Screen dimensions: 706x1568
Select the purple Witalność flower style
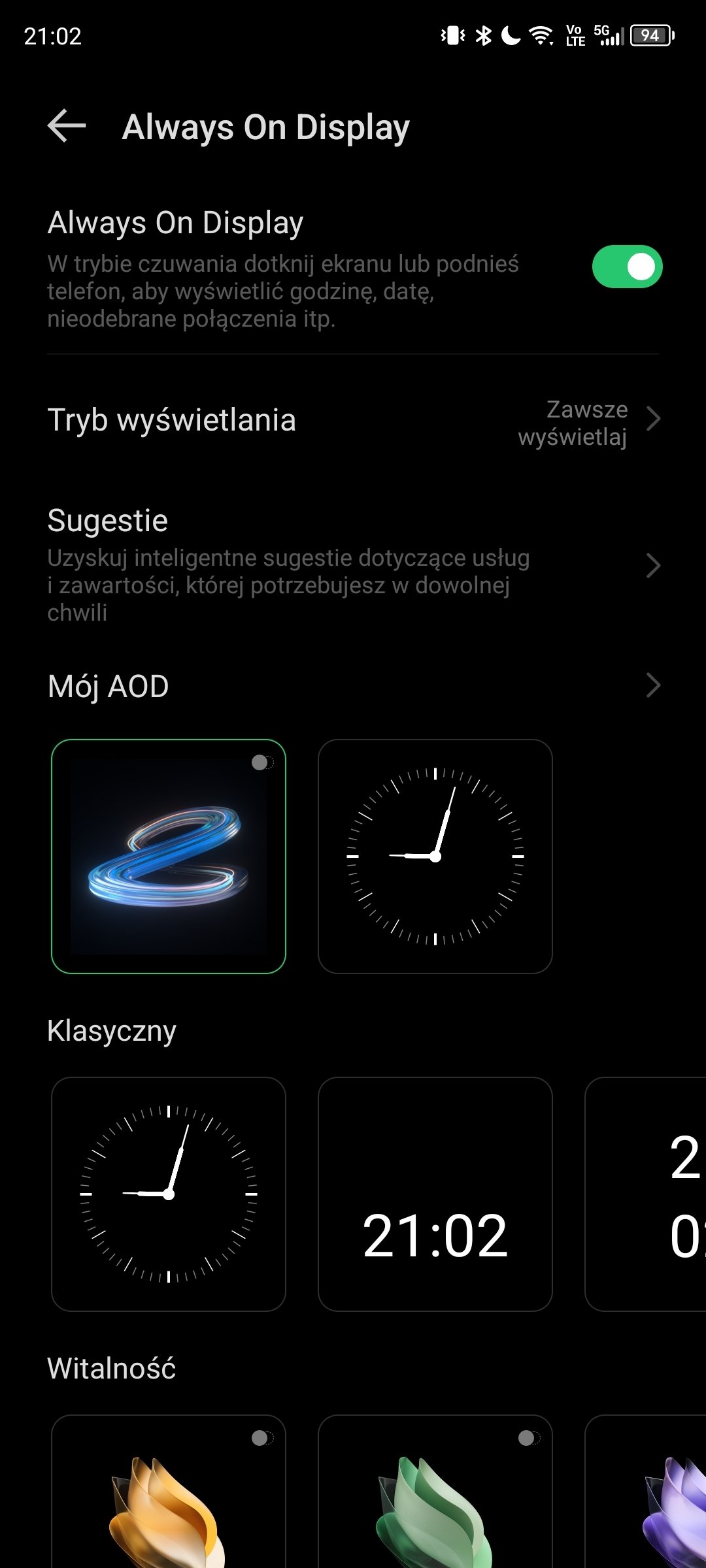tap(645, 1492)
